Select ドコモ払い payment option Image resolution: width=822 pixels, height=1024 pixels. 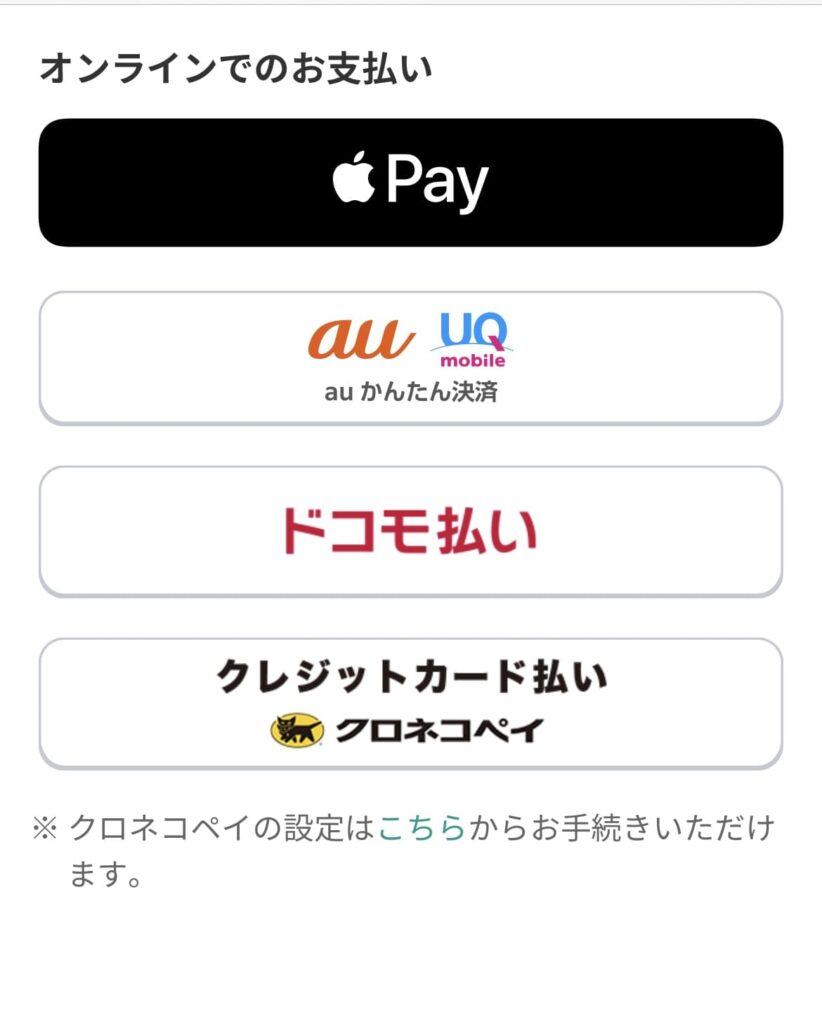click(410, 531)
